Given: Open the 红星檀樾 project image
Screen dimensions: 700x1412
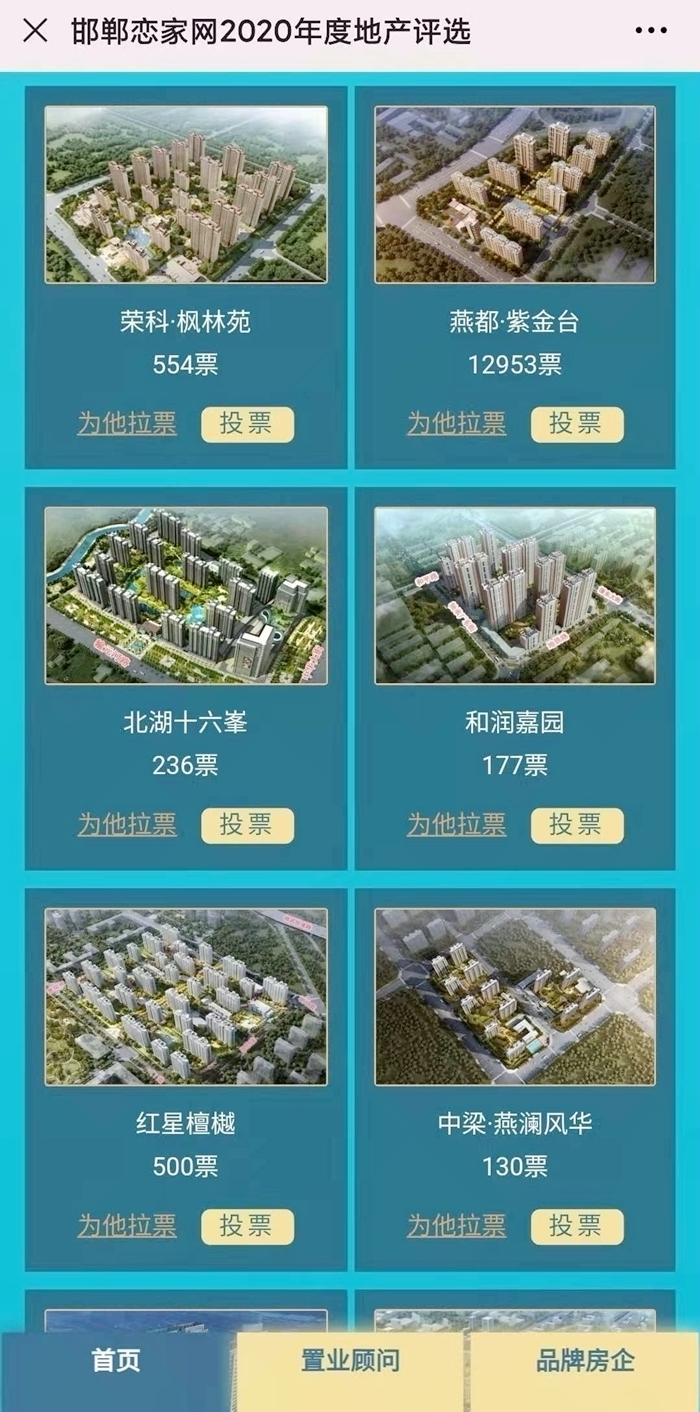Looking at the screenshot, I should click(186, 996).
